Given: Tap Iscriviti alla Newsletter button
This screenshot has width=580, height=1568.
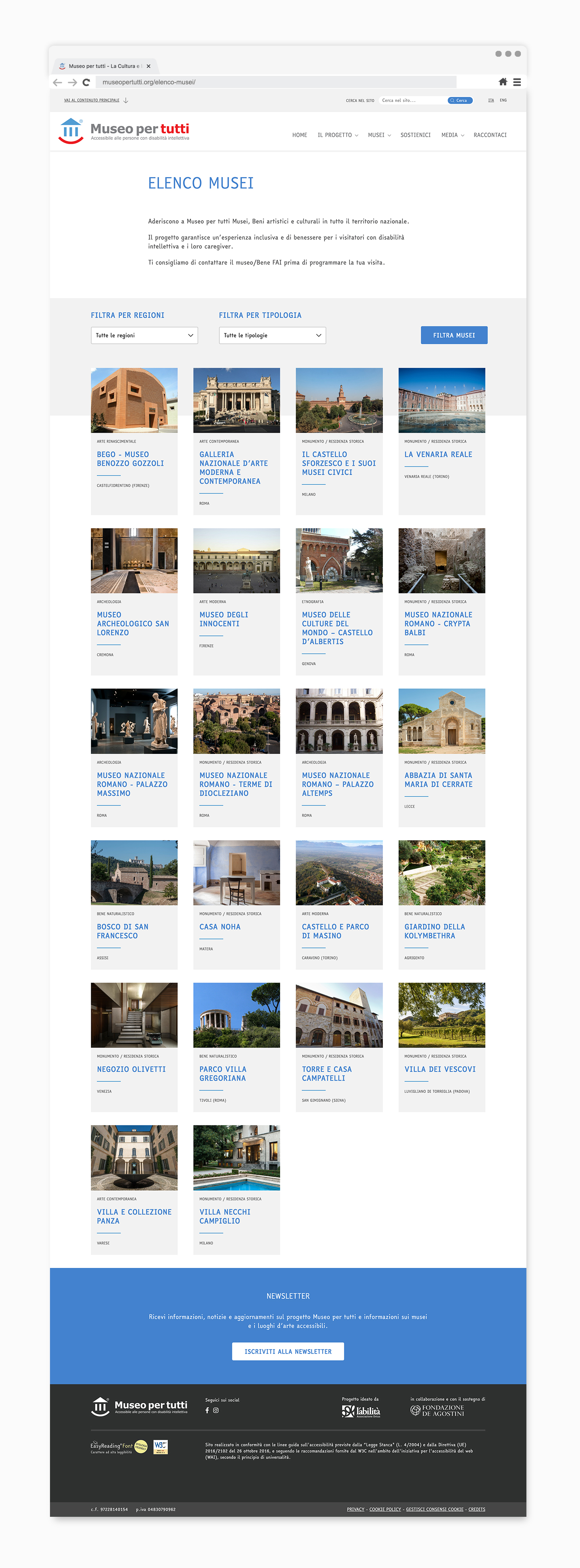Looking at the screenshot, I should 288,1351.
